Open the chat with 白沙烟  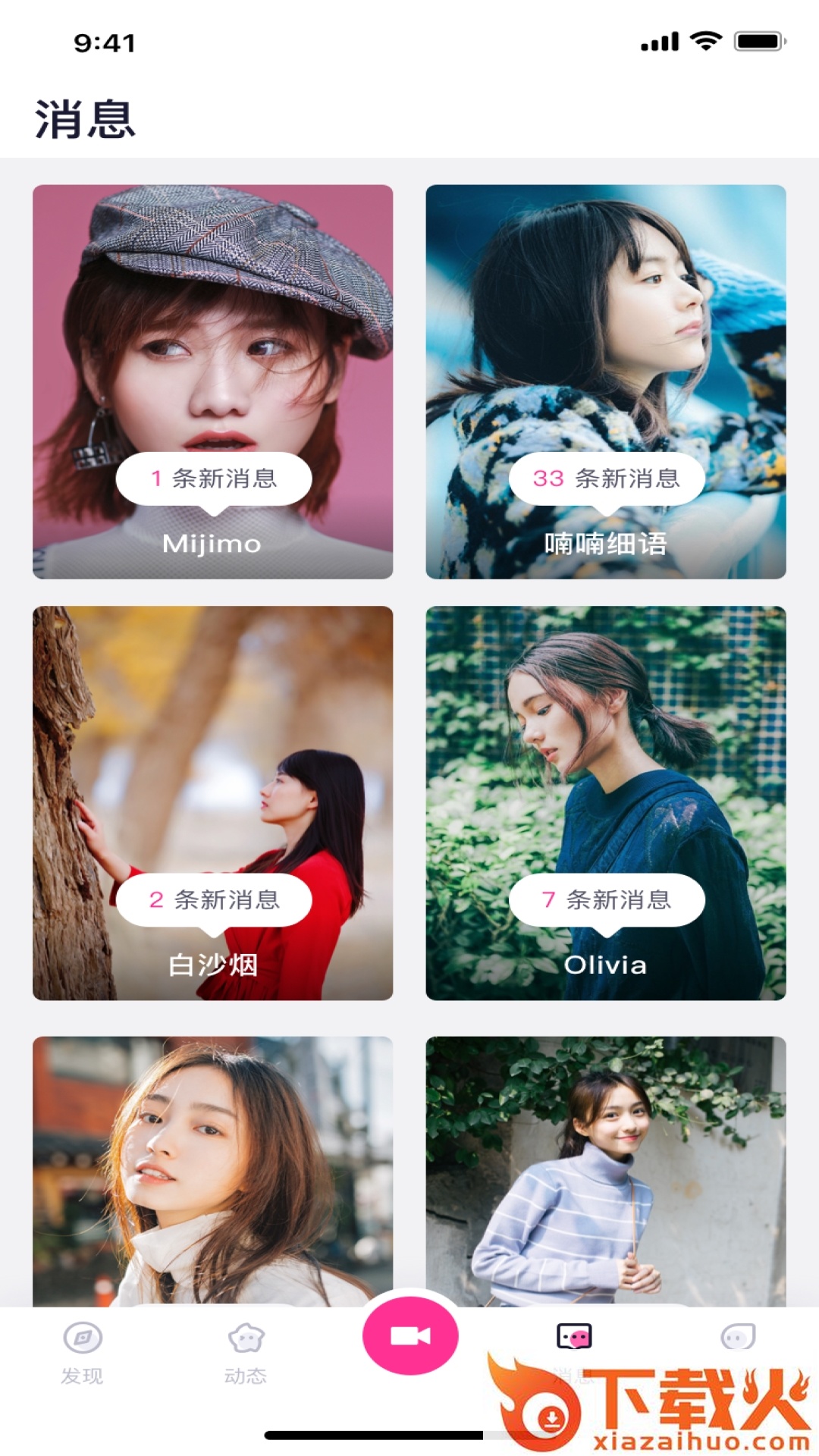tap(212, 802)
